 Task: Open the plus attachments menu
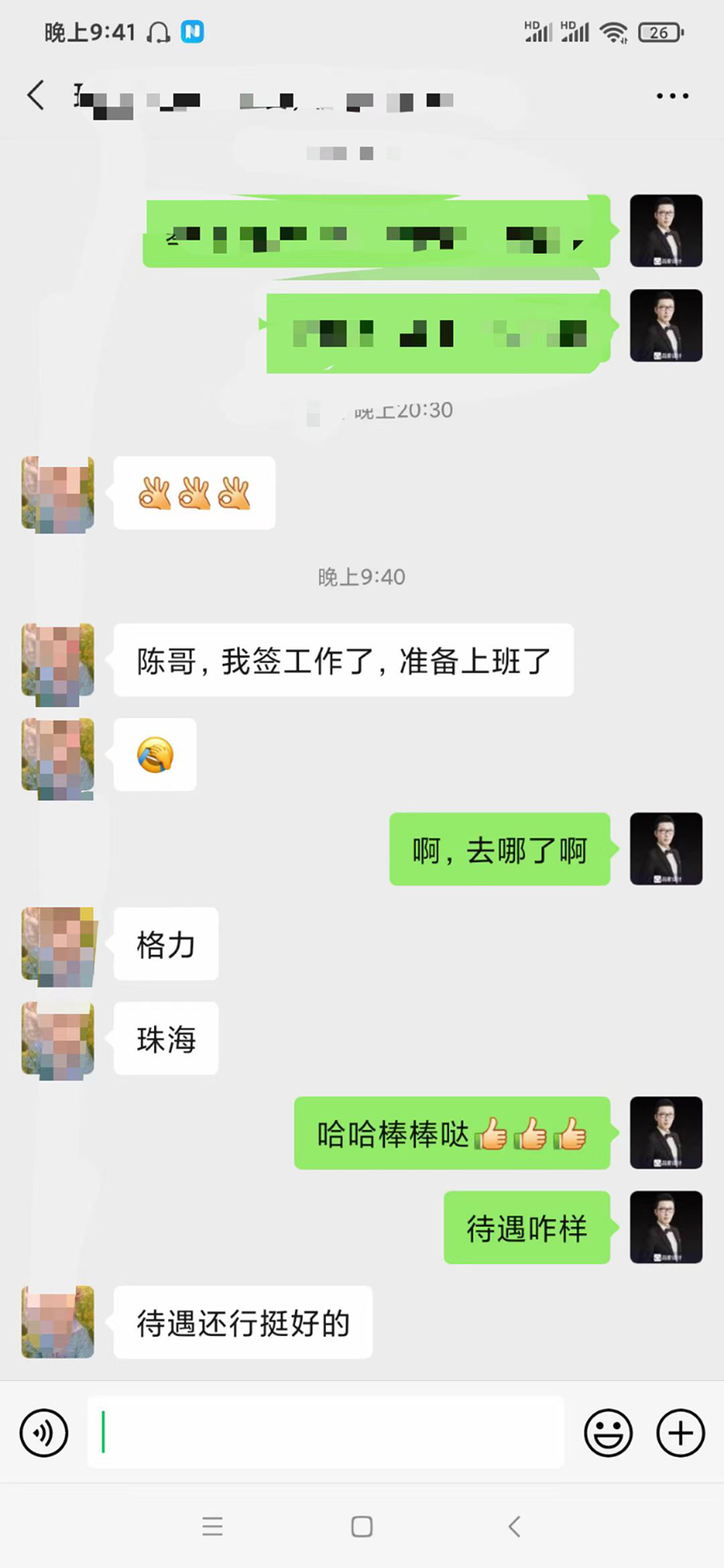(x=680, y=1432)
